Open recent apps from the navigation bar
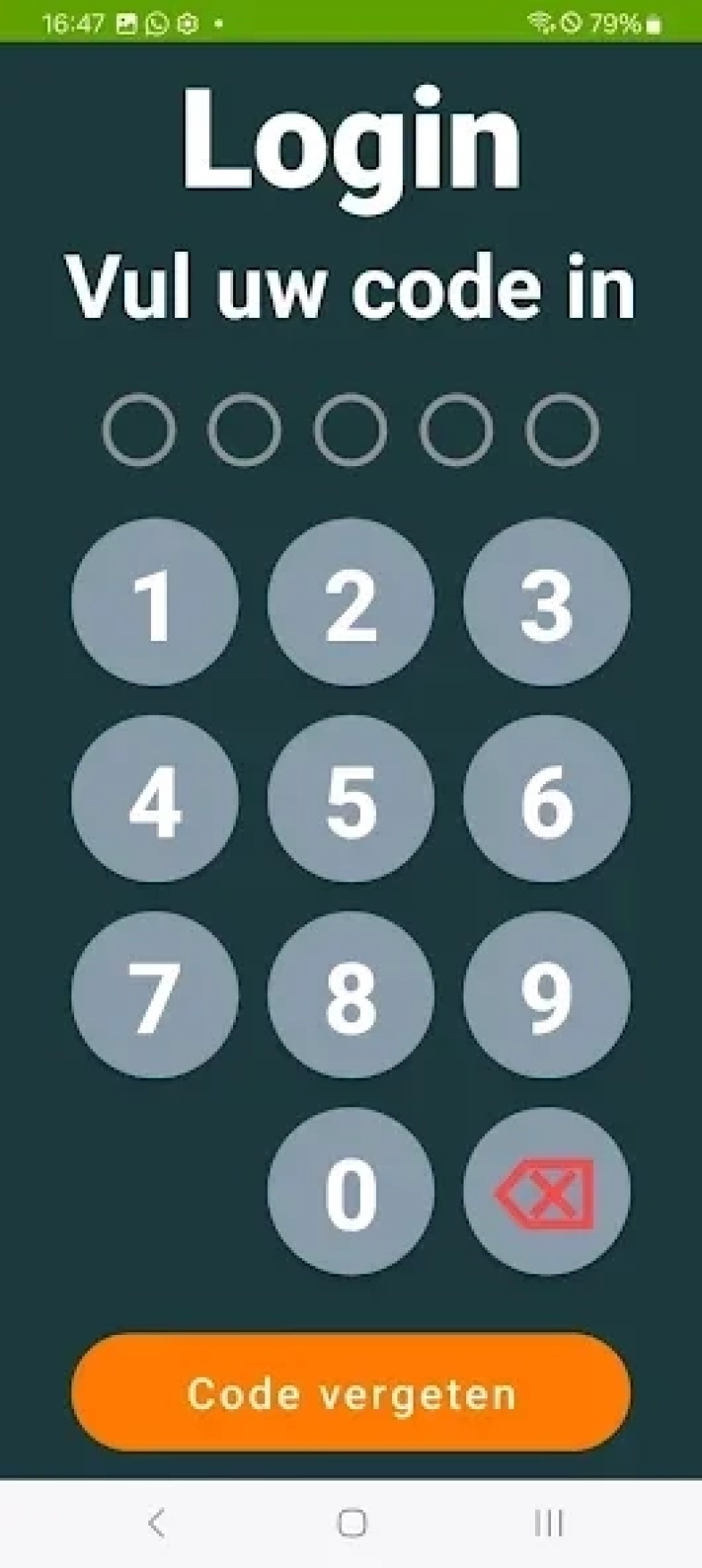 548,1522
